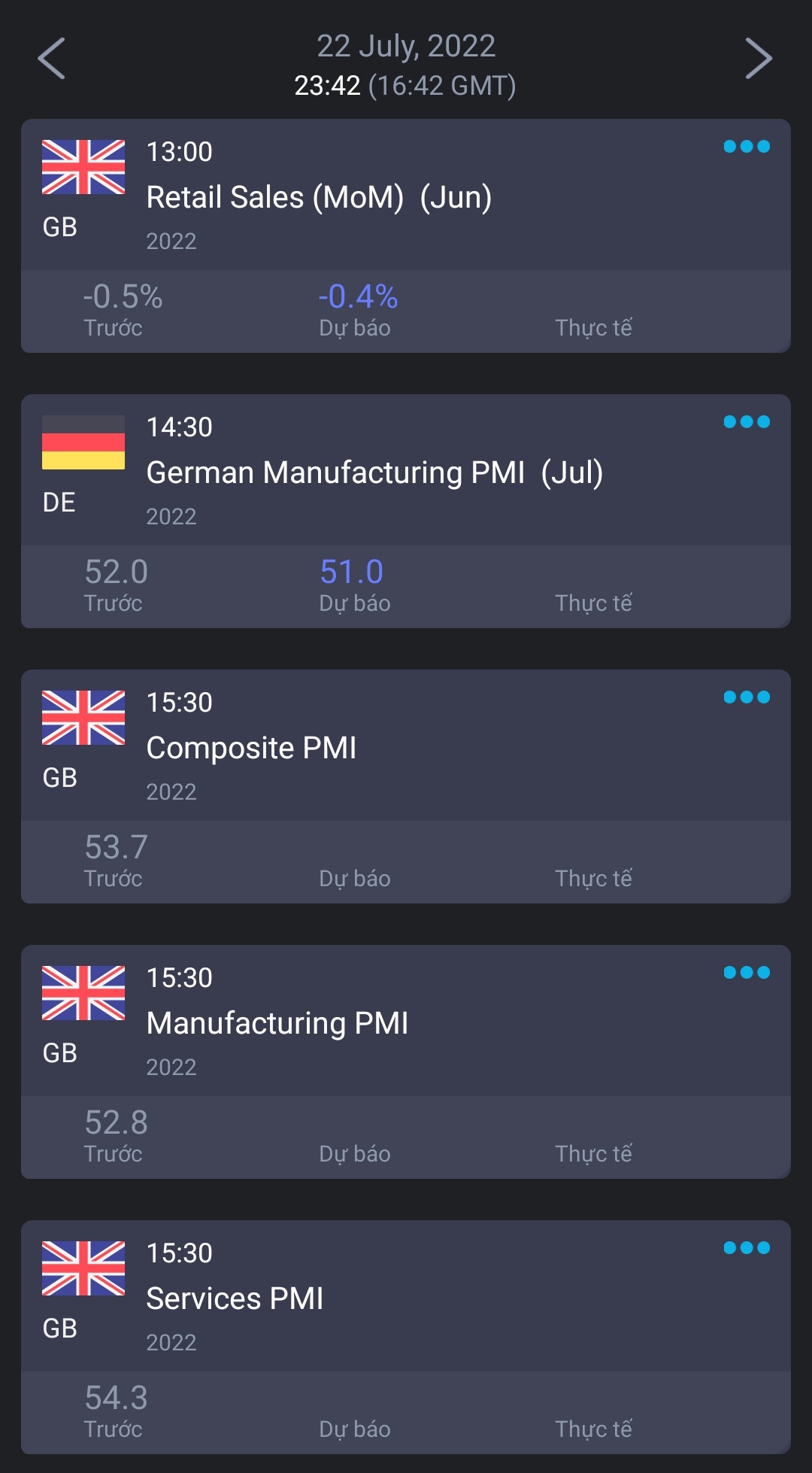Select the GB Services PMI event

point(235,1299)
